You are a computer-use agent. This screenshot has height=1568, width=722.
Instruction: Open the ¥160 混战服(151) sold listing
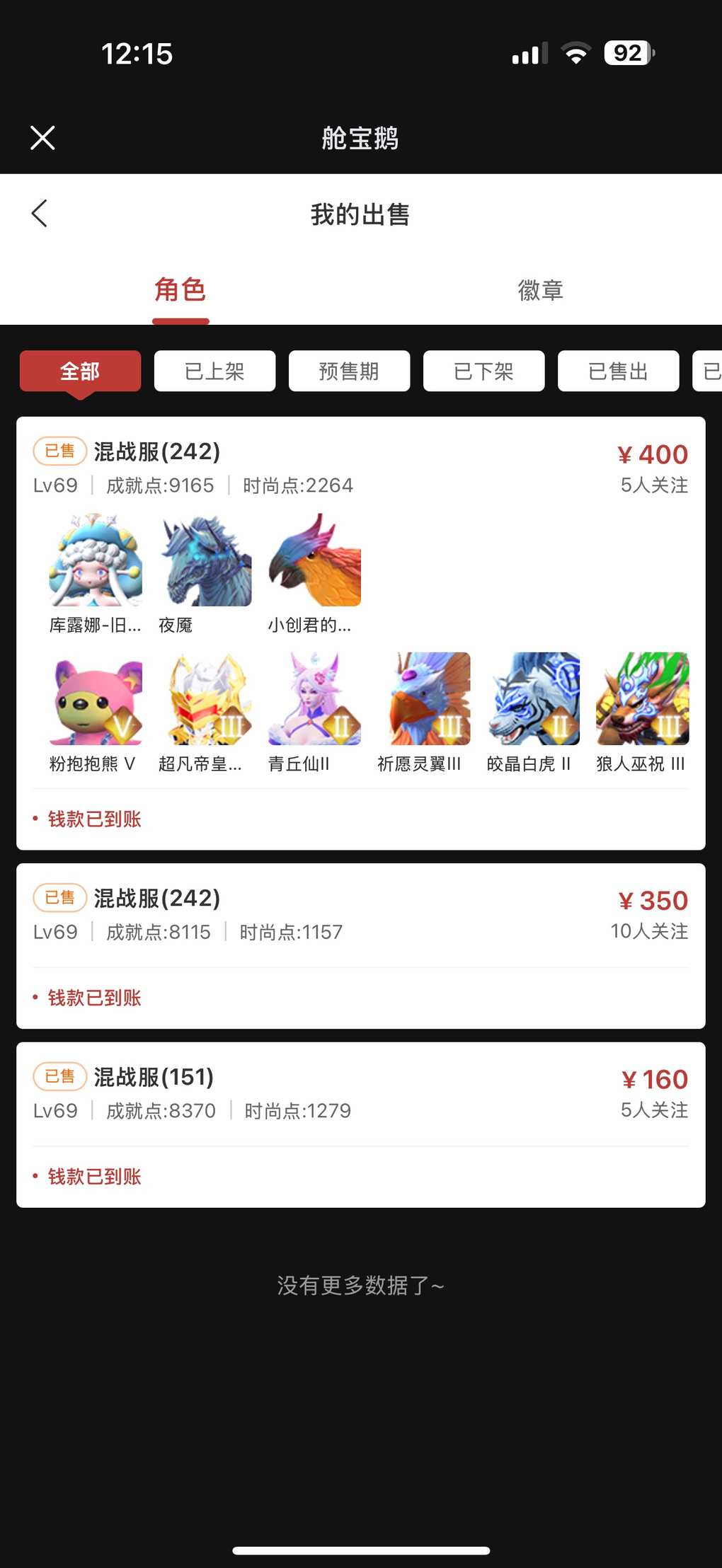(361, 1093)
